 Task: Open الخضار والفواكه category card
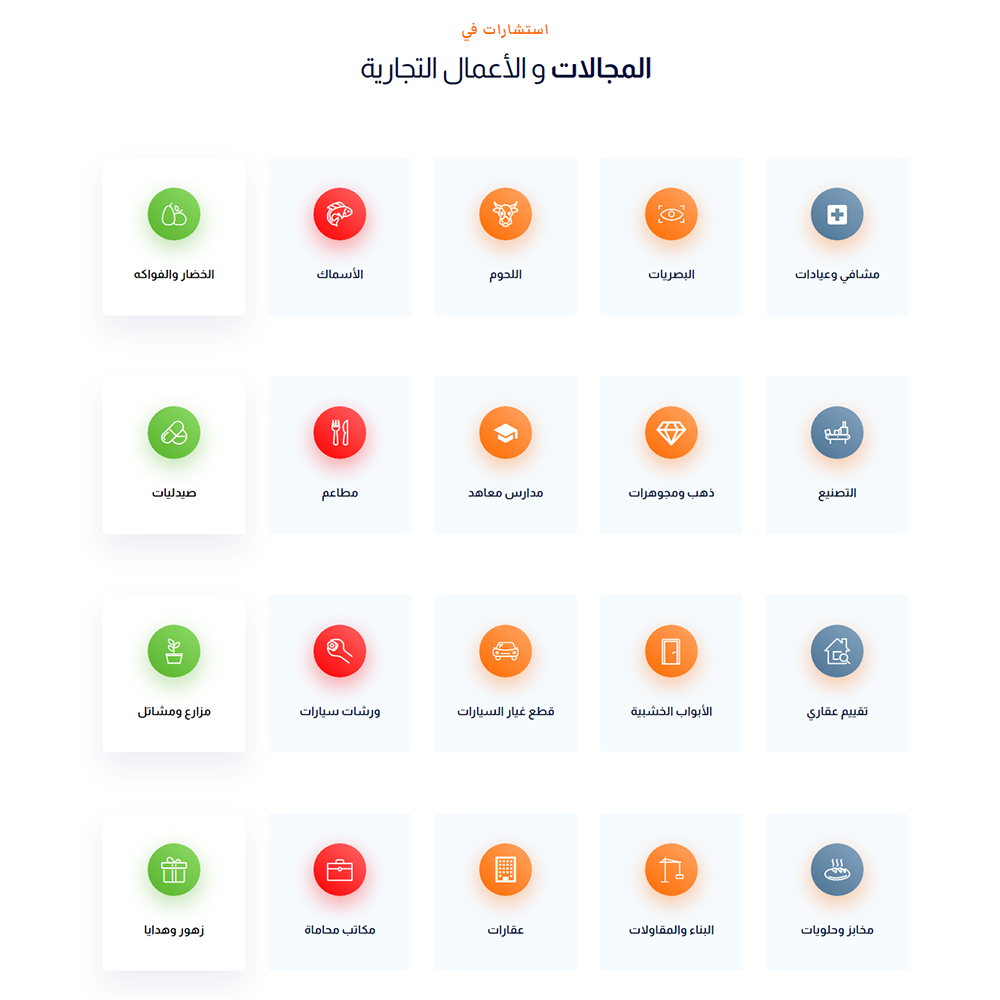pyautogui.click(x=174, y=237)
